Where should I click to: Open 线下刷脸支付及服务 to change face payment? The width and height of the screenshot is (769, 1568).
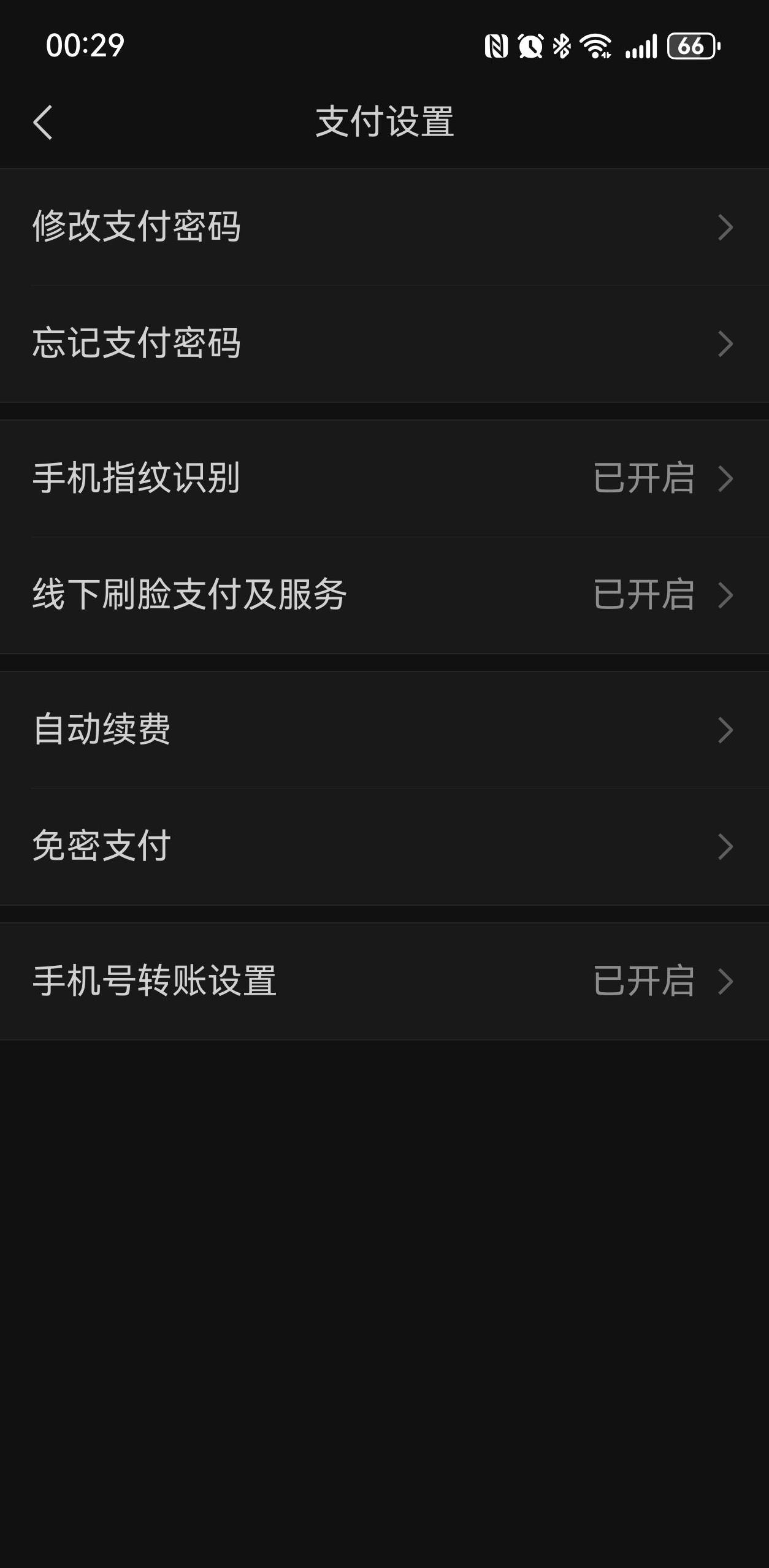(384, 593)
